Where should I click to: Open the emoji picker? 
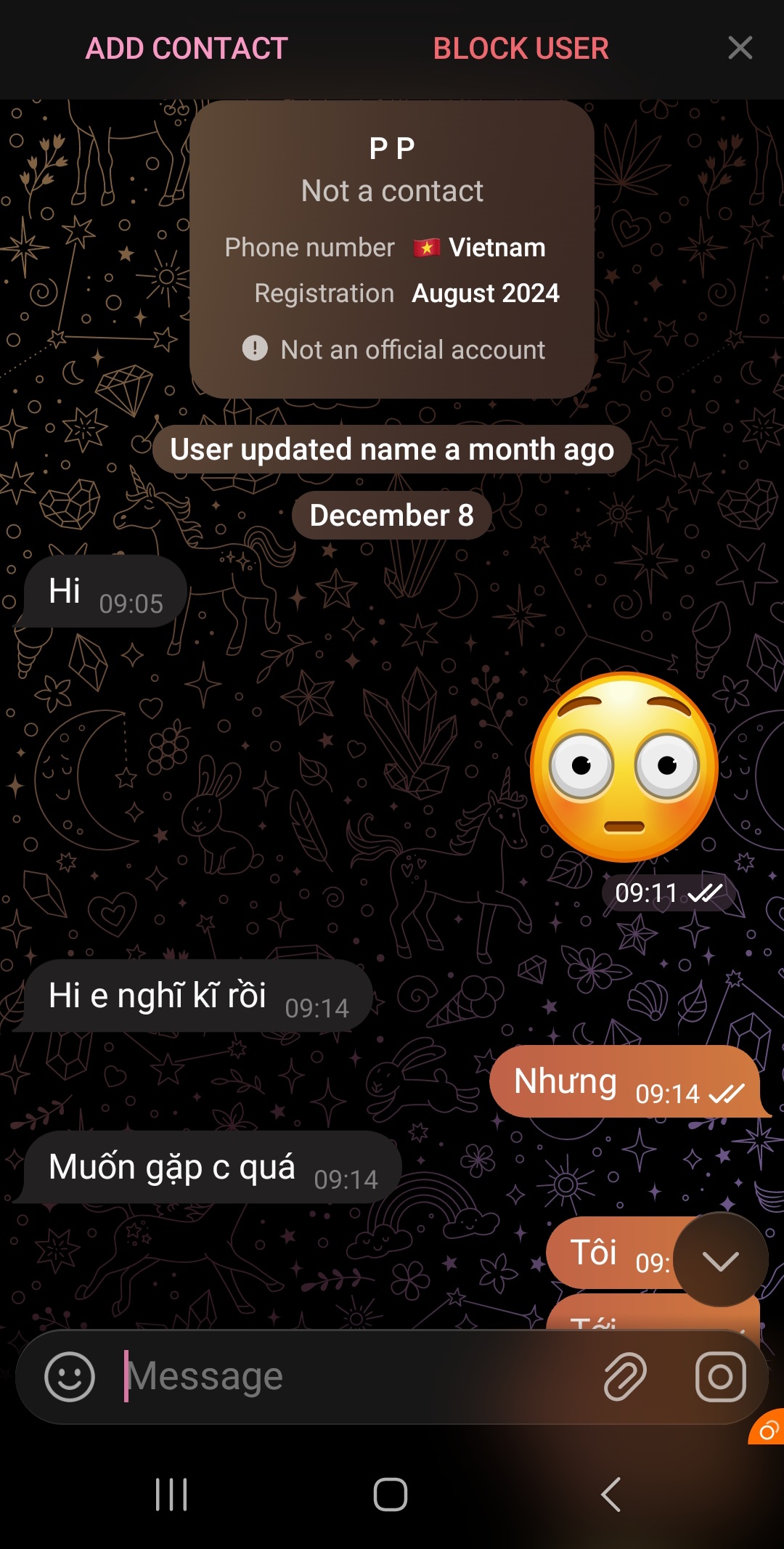(x=70, y=1376)
